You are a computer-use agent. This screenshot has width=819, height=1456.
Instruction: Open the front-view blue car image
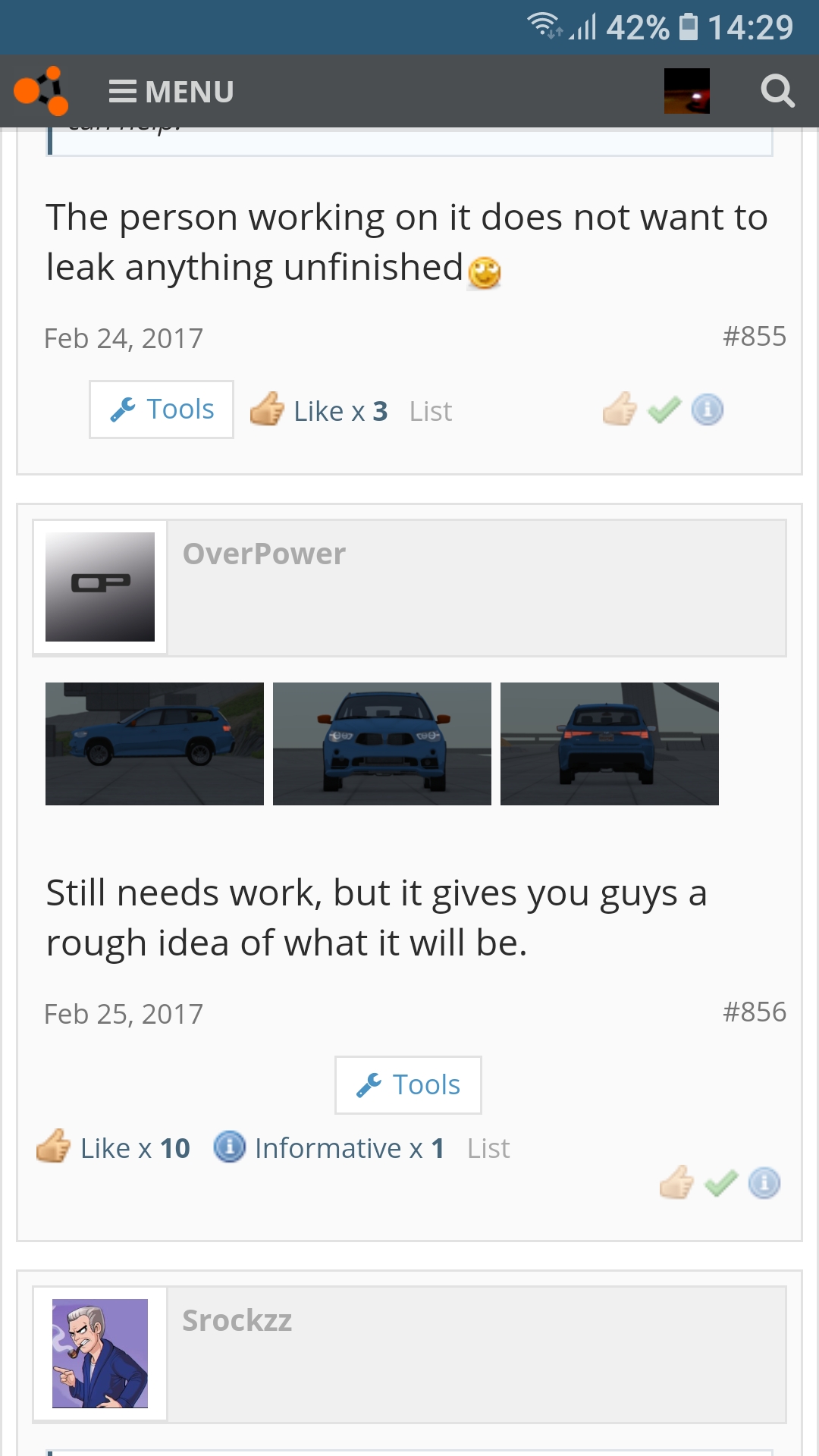point(382,744)
